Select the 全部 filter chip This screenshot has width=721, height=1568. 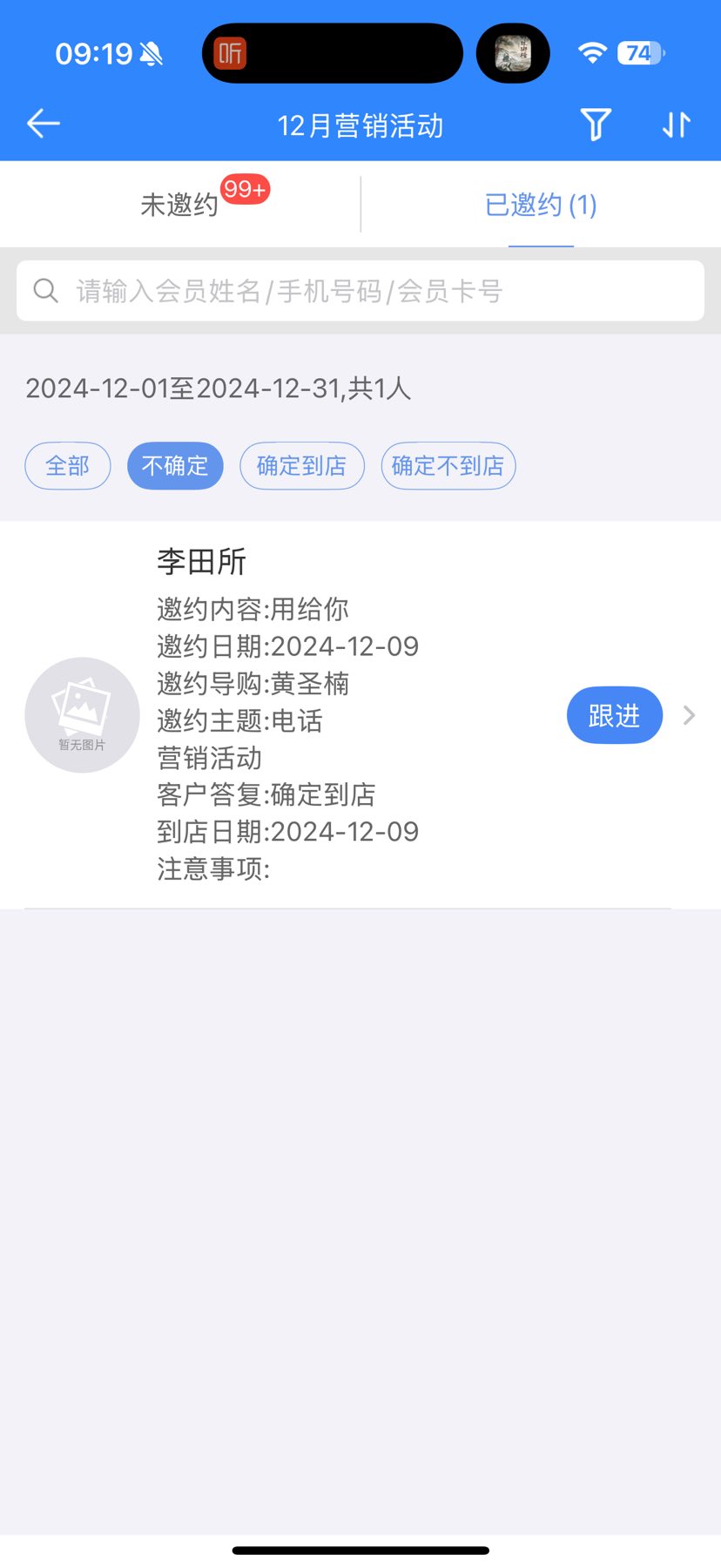coord(68,466)
